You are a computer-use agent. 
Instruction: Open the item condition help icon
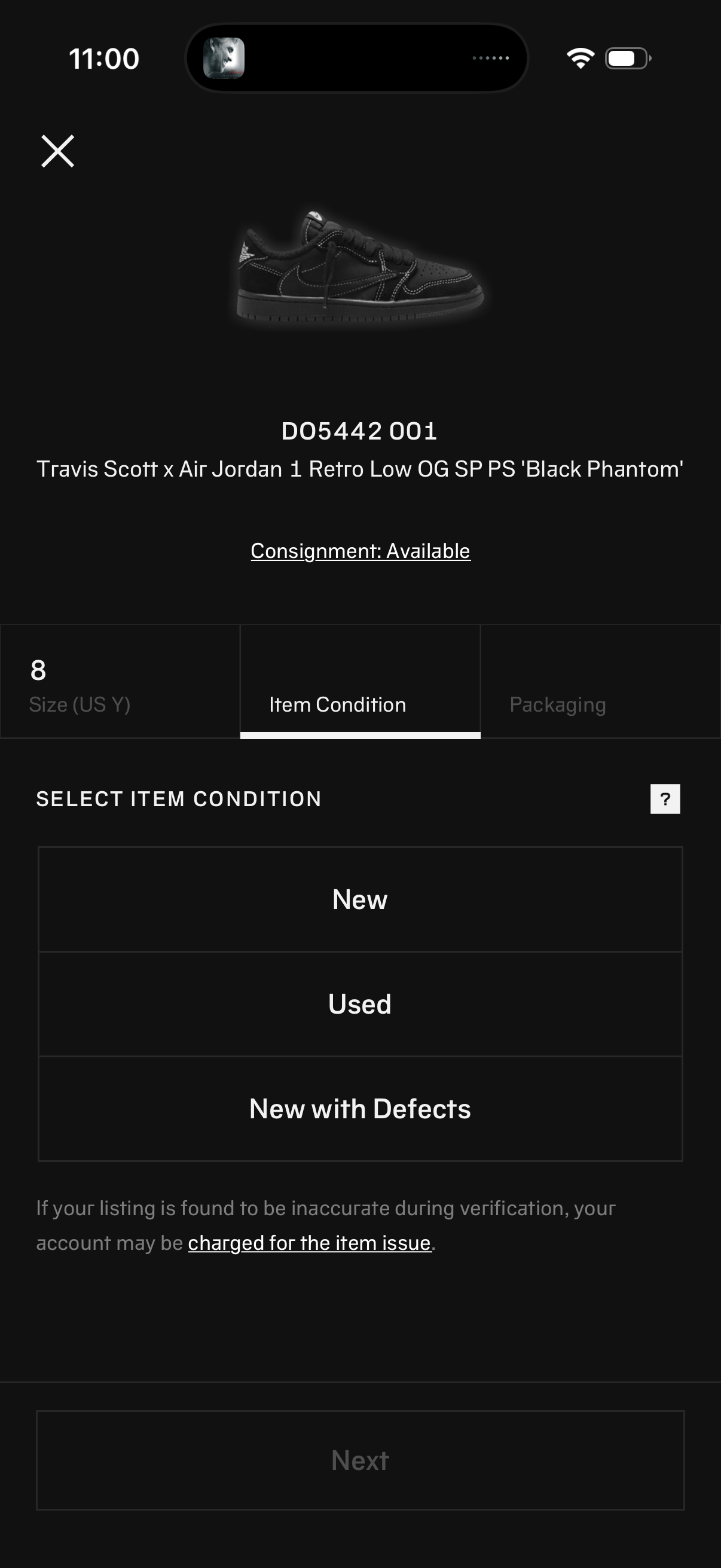[x=665, y=798]
